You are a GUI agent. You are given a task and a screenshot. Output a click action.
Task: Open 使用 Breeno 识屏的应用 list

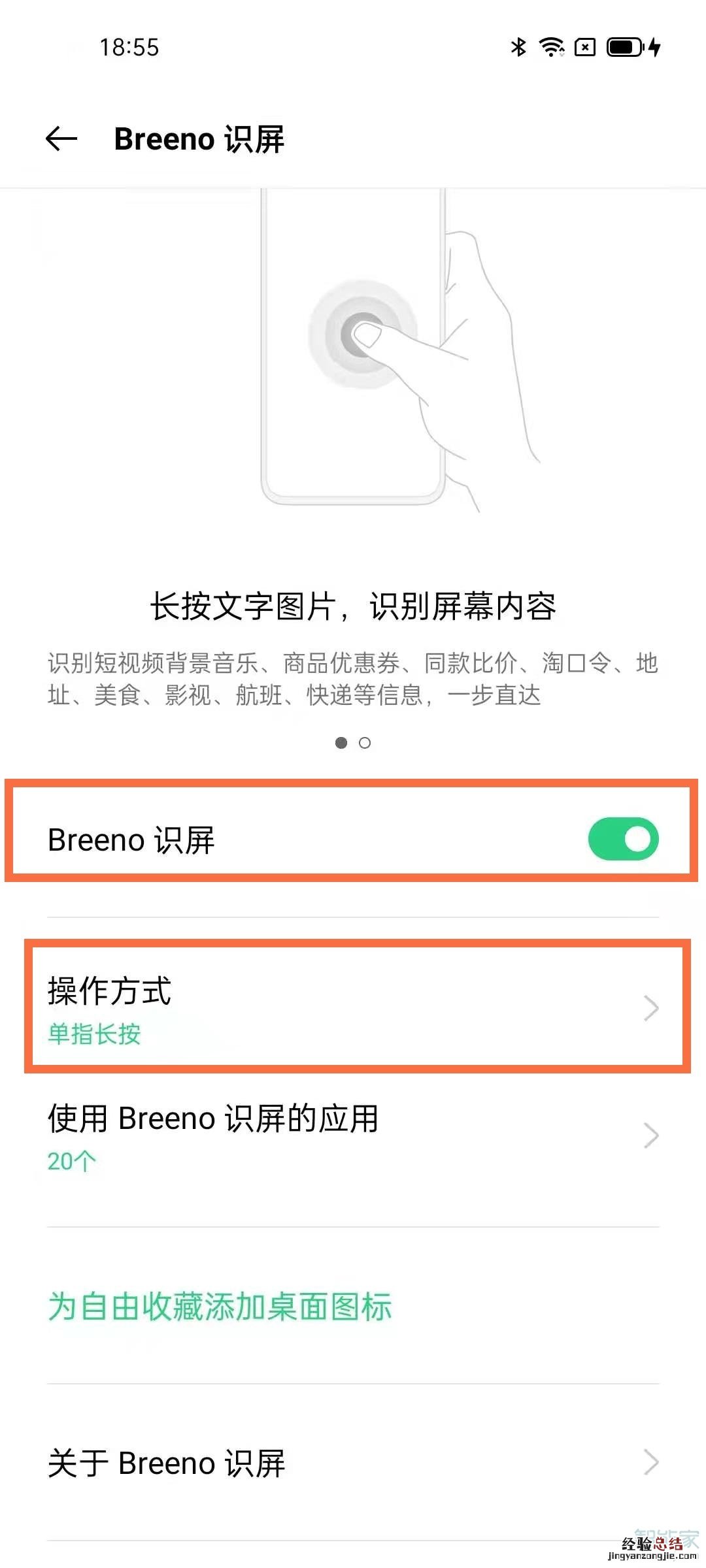[353, 1135]
